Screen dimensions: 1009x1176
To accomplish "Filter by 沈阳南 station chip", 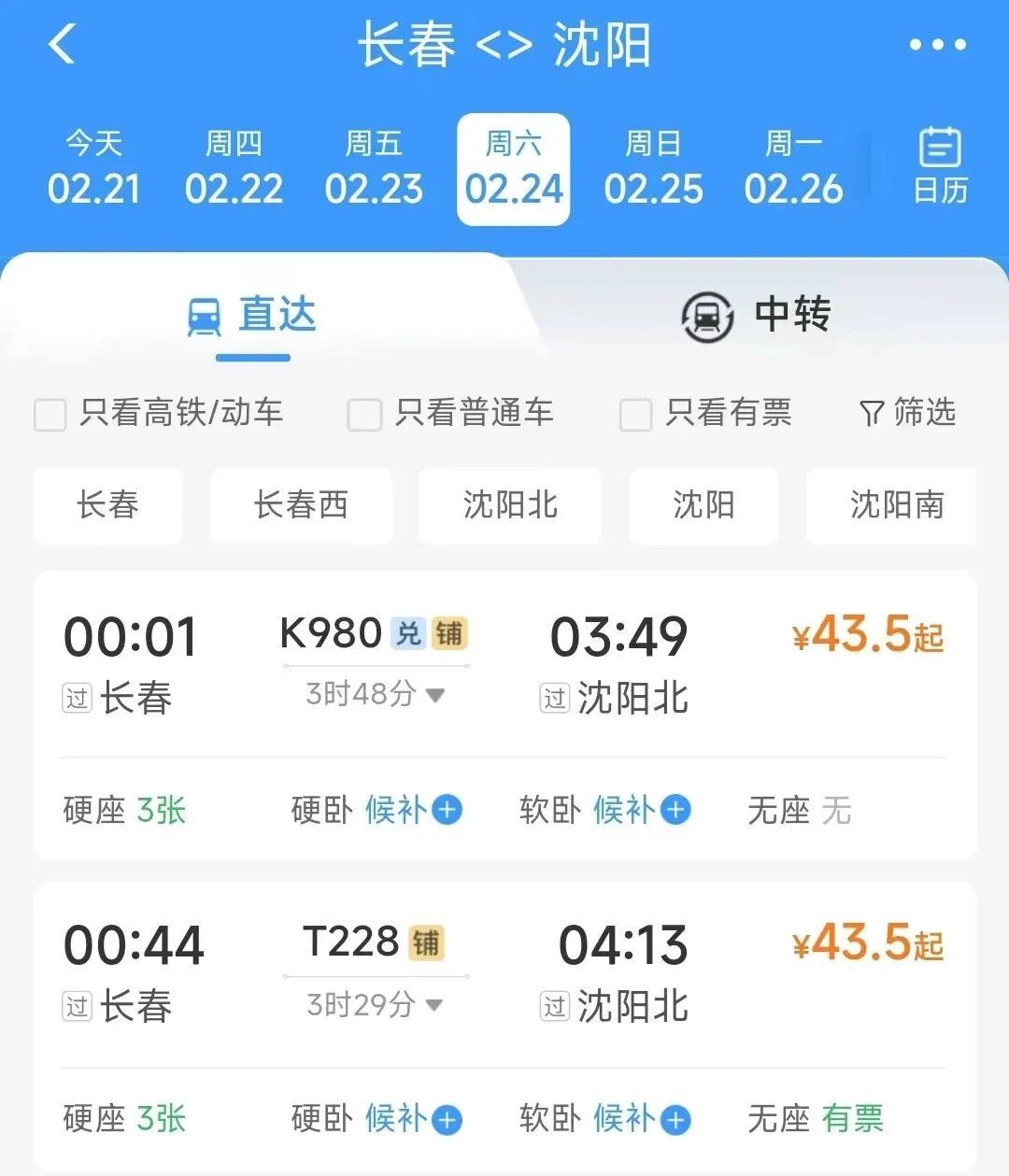I will [x=895, y=505].
